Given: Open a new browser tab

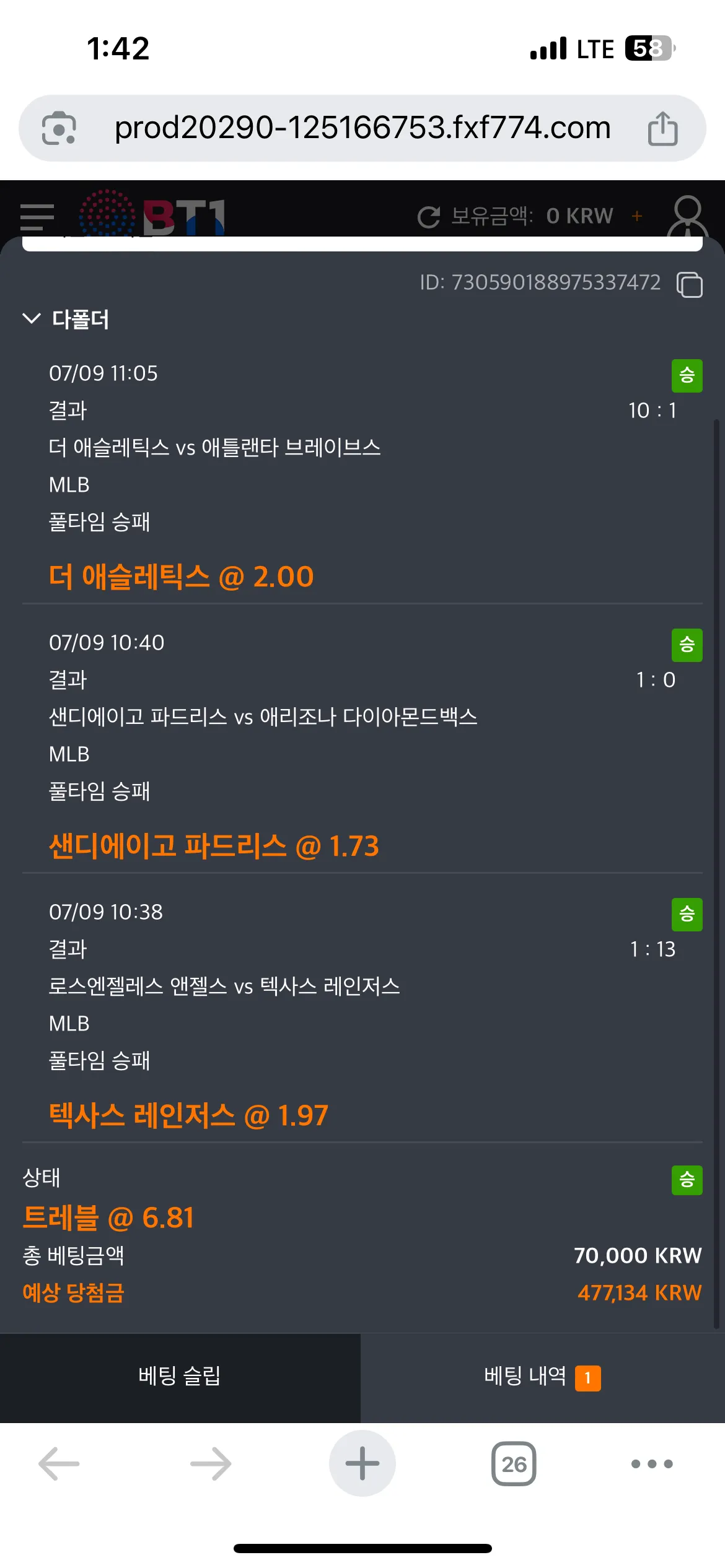Looking at the screenshot, I should (x=362, y=1463).
